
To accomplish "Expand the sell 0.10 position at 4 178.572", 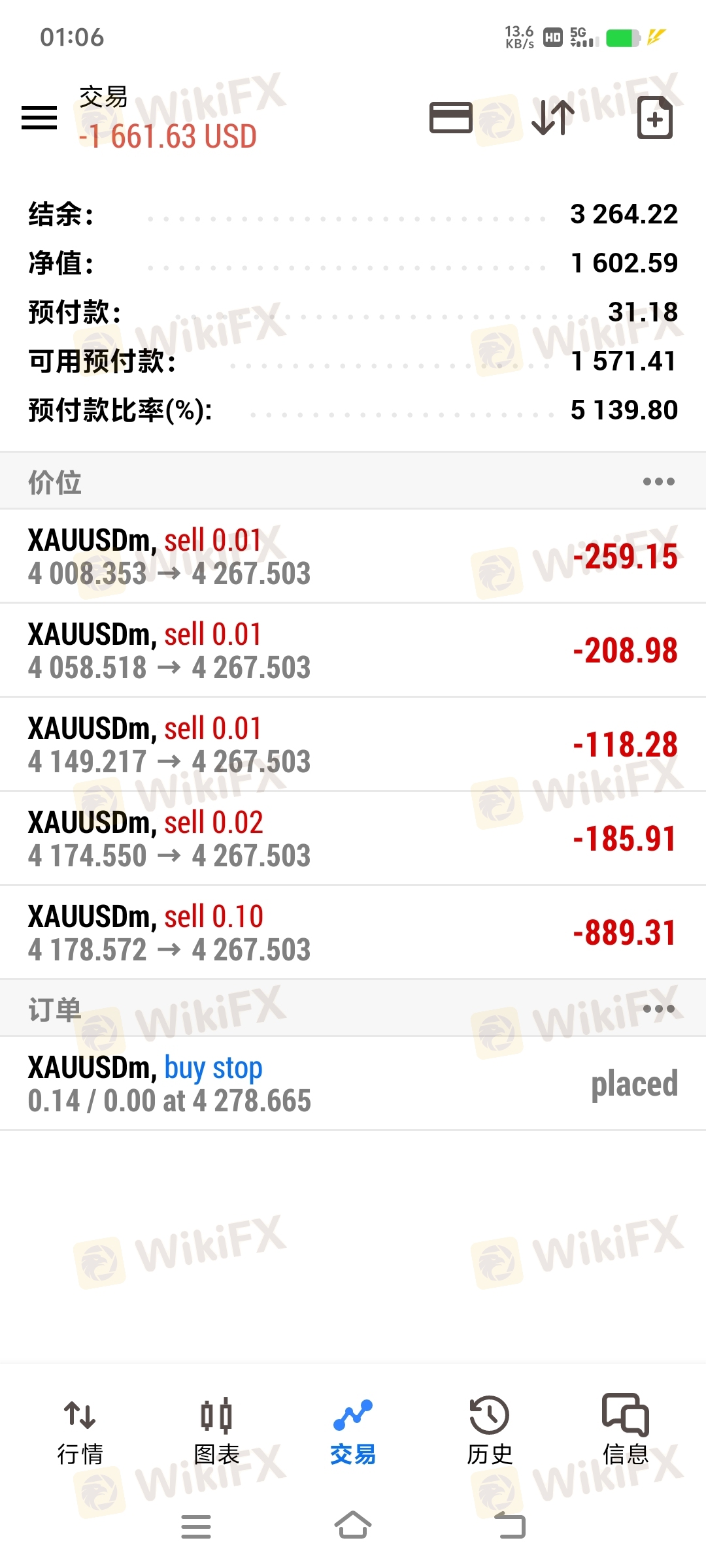I will [x=353, y=933].
